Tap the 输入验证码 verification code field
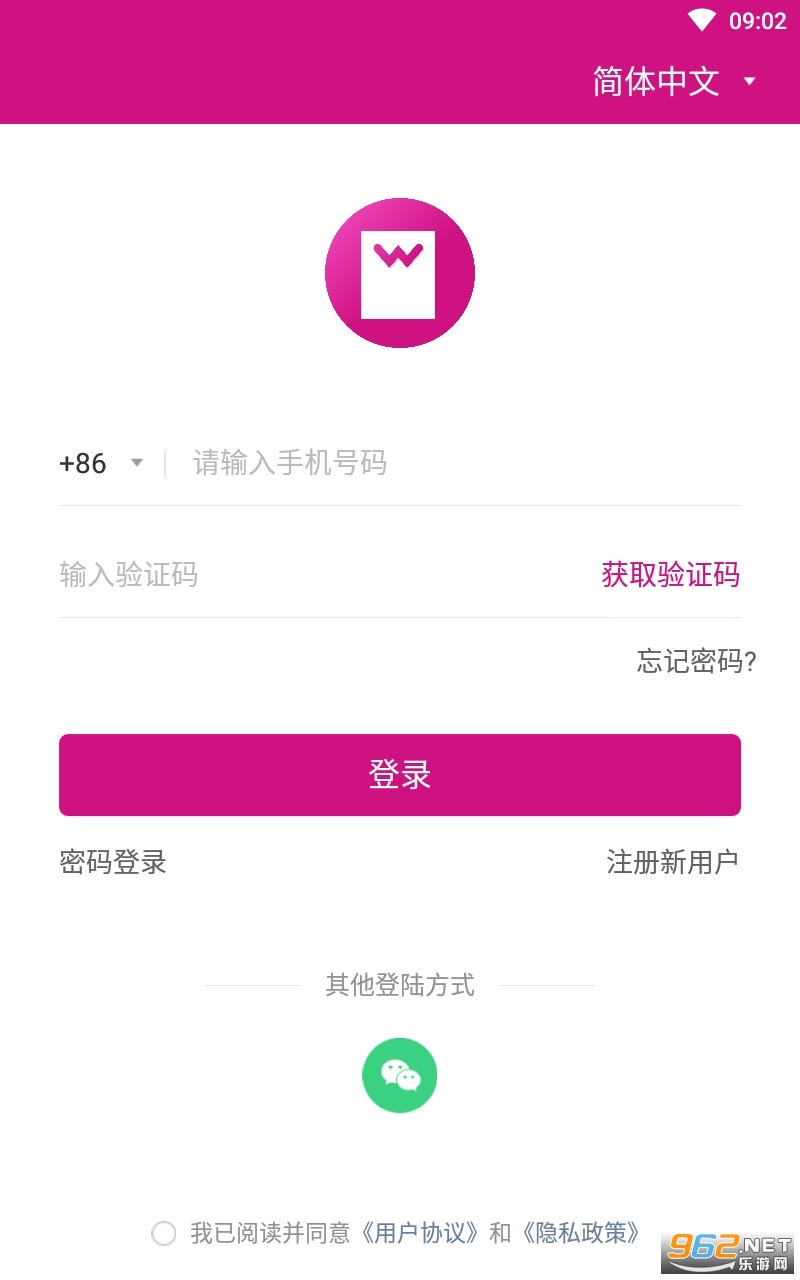 pyautogui.click(x=320, y=574)
